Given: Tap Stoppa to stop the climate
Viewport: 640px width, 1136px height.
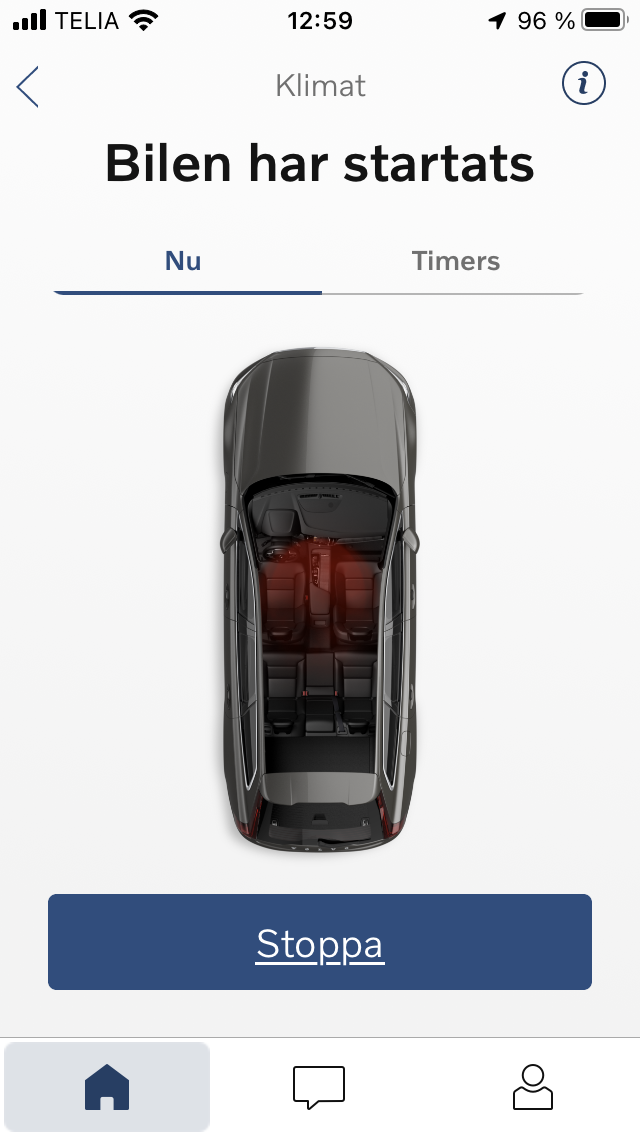Looking at the screenshot, I should tap(320, 943).
